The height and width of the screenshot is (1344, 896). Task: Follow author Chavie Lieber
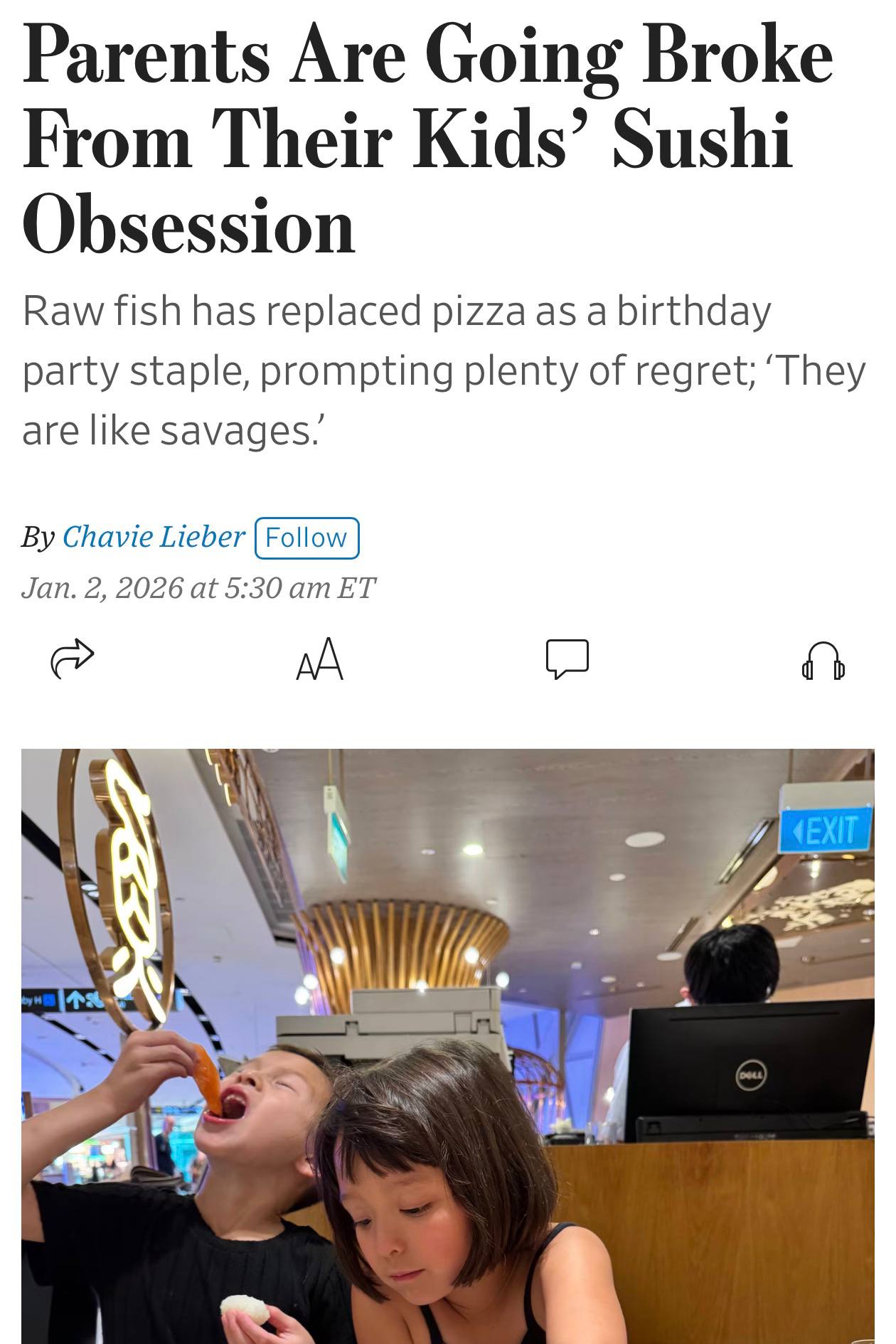coord(306,538)
